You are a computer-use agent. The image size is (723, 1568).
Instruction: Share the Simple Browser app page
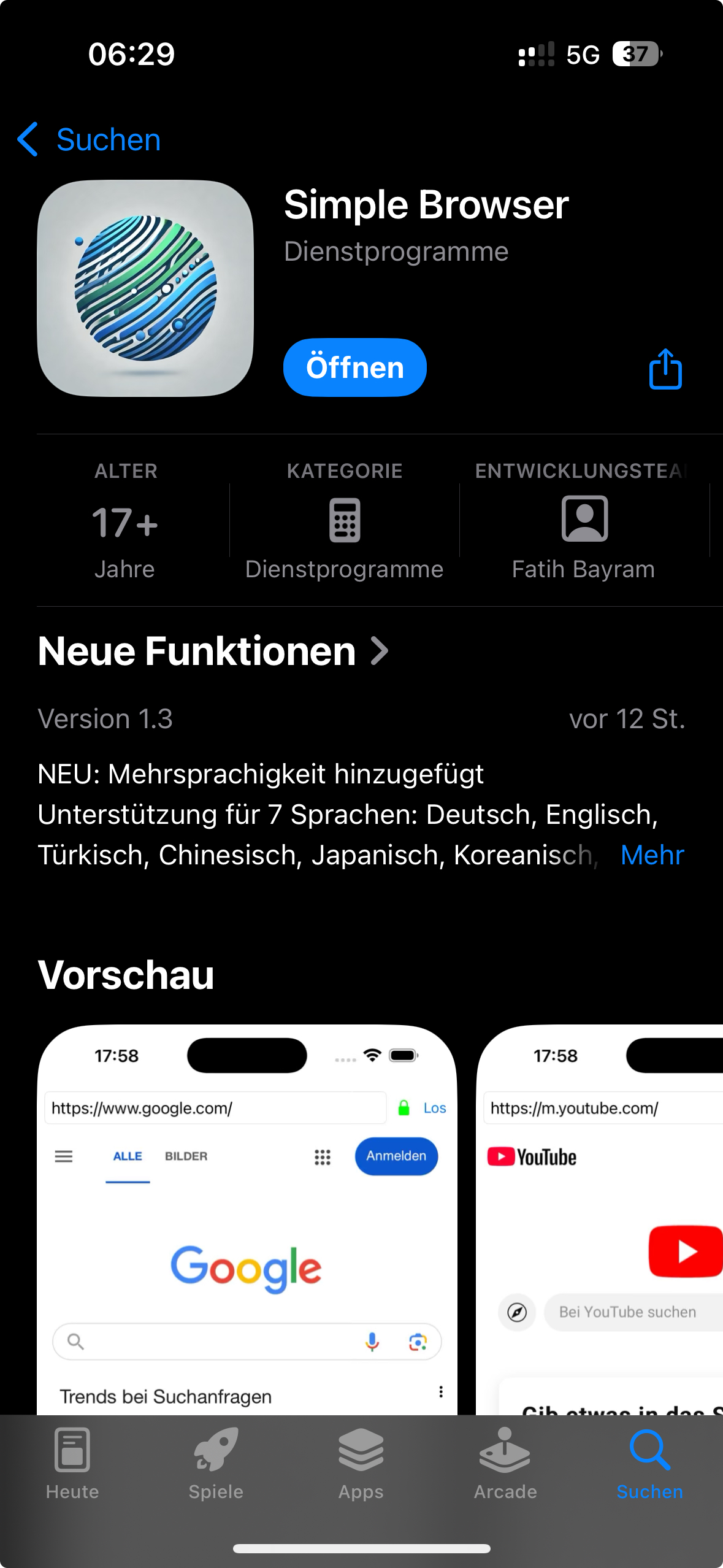665,369
